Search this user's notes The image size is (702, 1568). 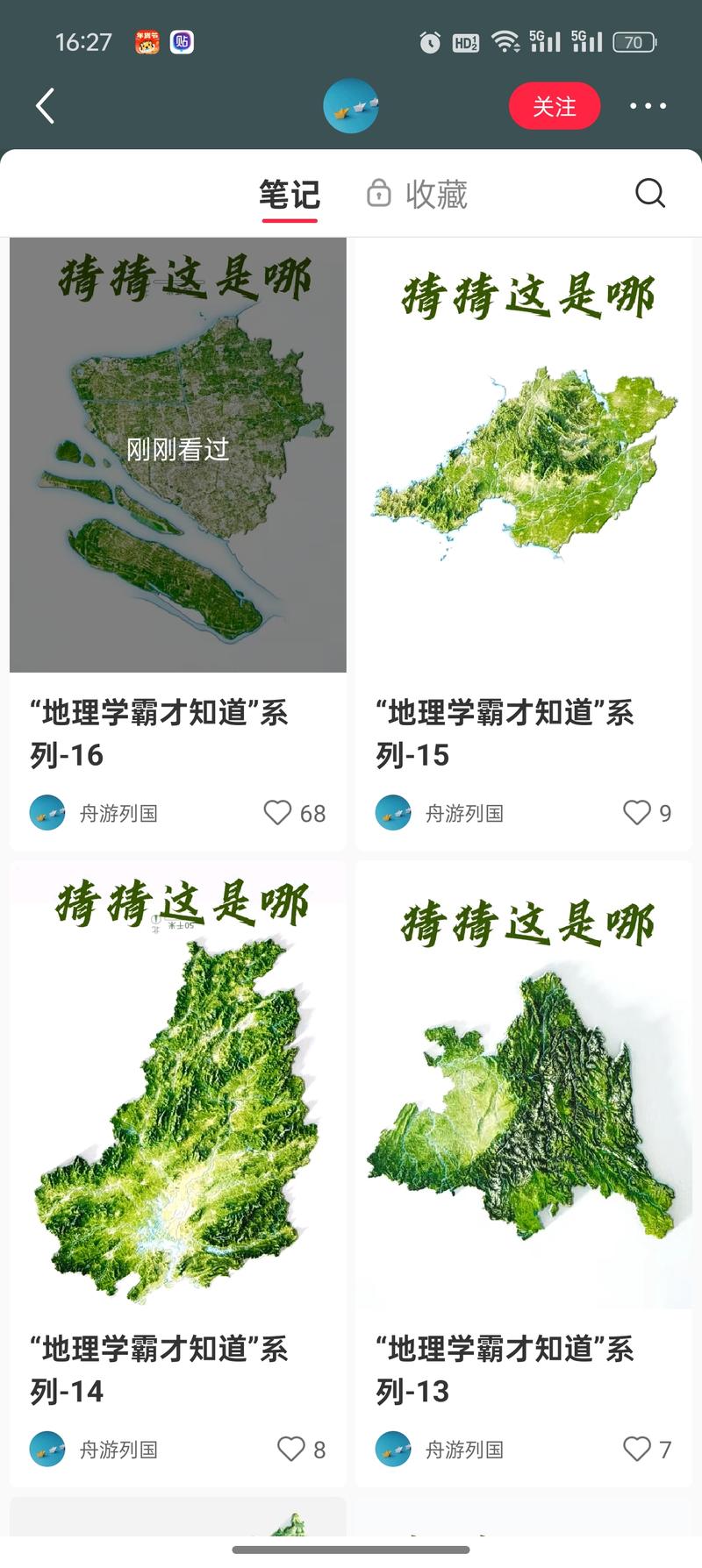pos(650,193)
